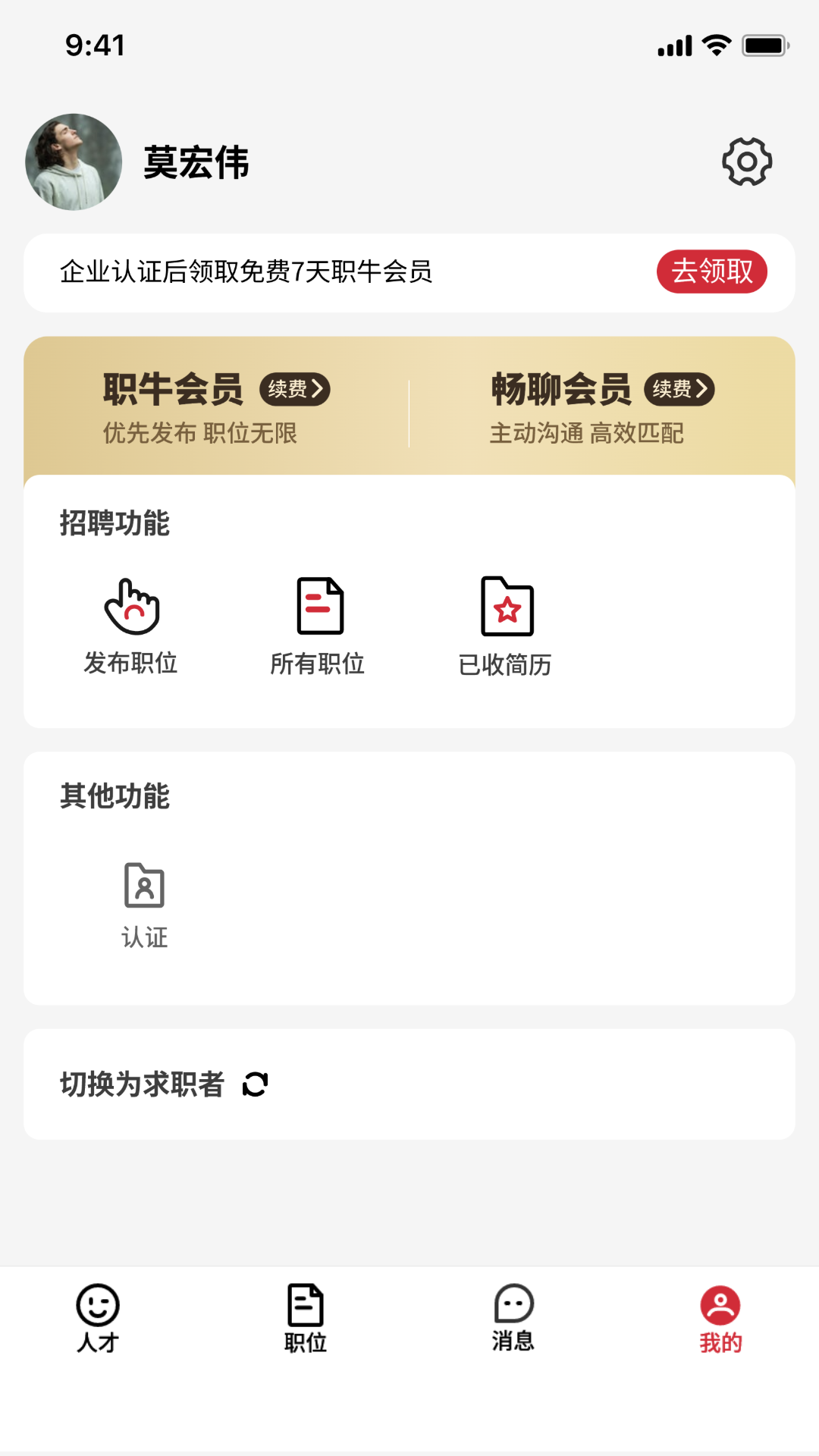Open 已收简历 folder icon

click(507, 605)
